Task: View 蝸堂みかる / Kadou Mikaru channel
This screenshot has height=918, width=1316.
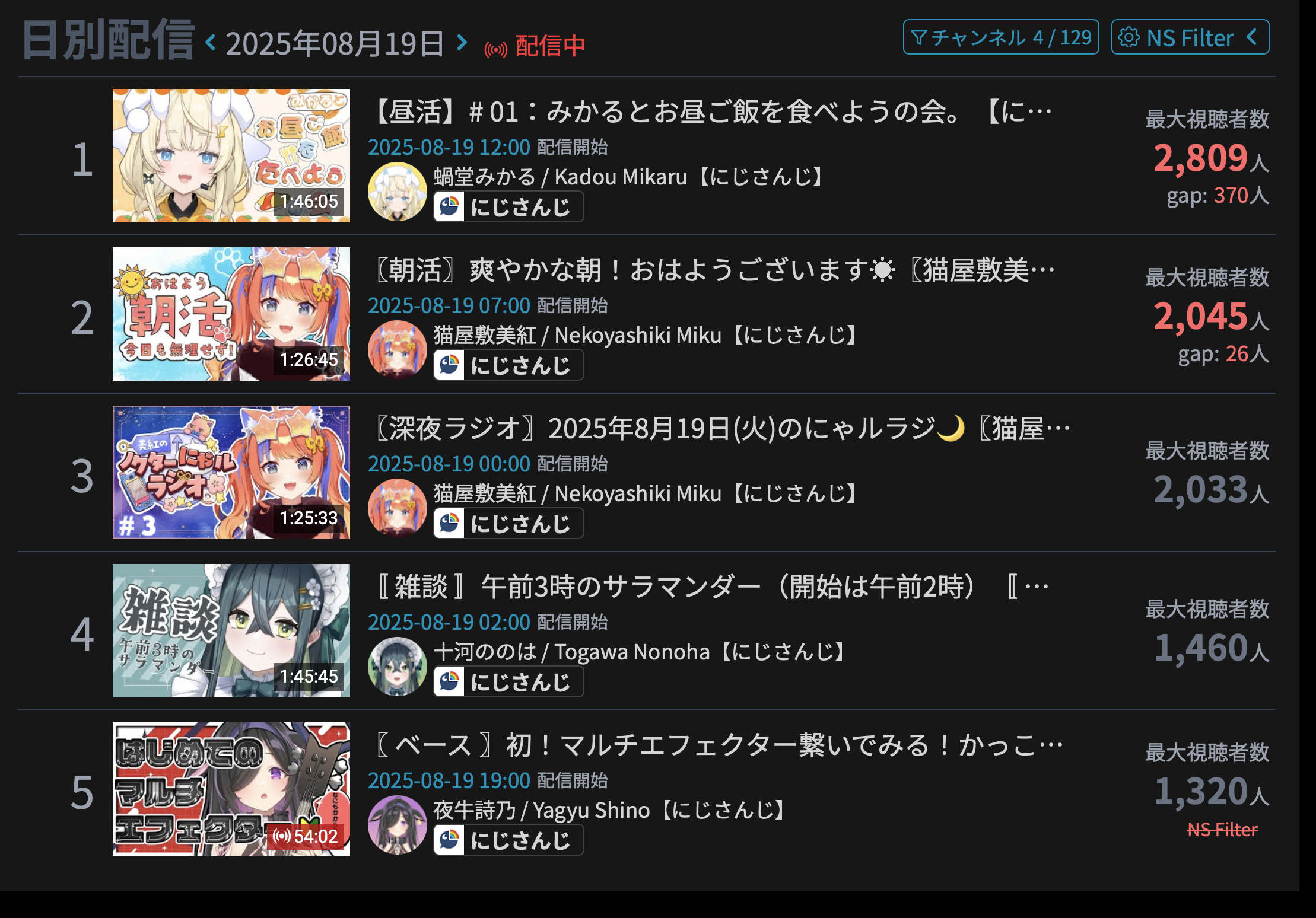Action: pyautogui.click(x=628, y=177)
